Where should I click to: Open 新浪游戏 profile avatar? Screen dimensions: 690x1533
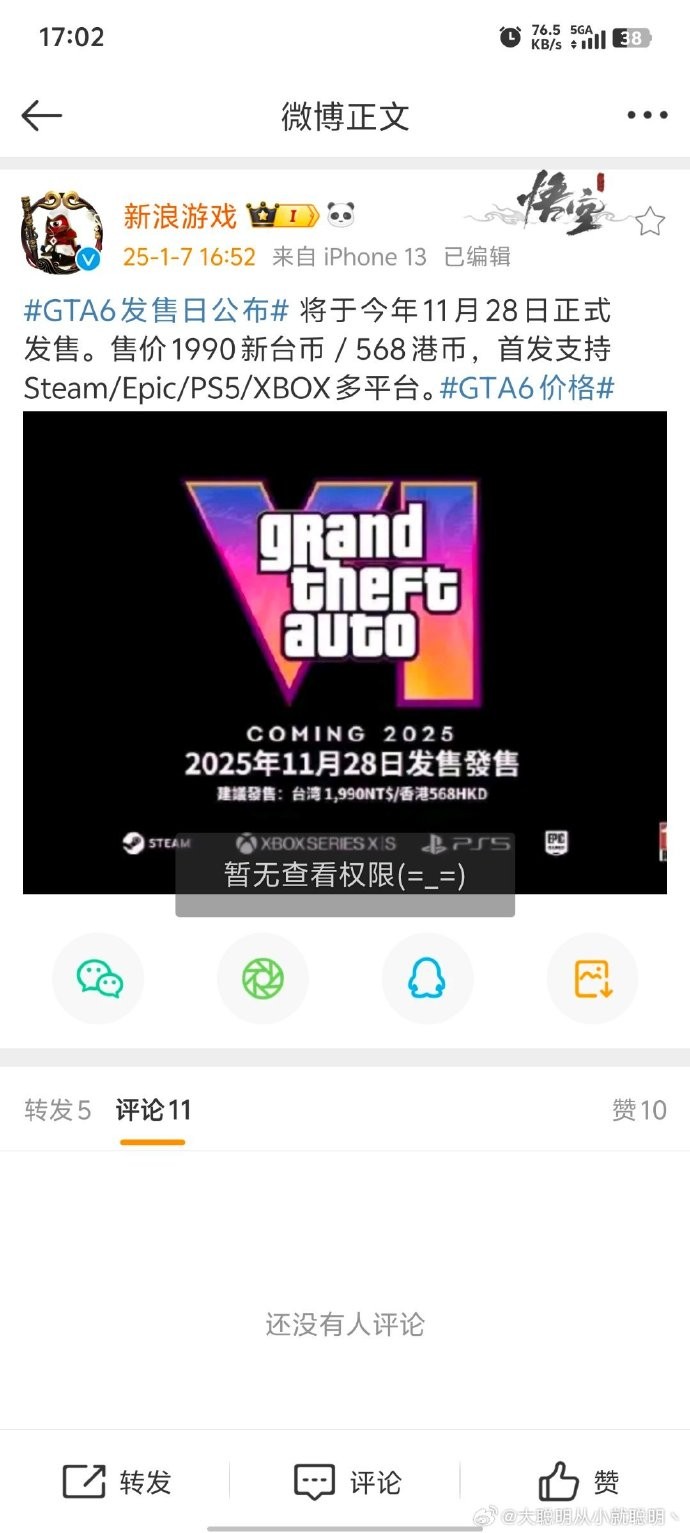click(x=62, y=231)
